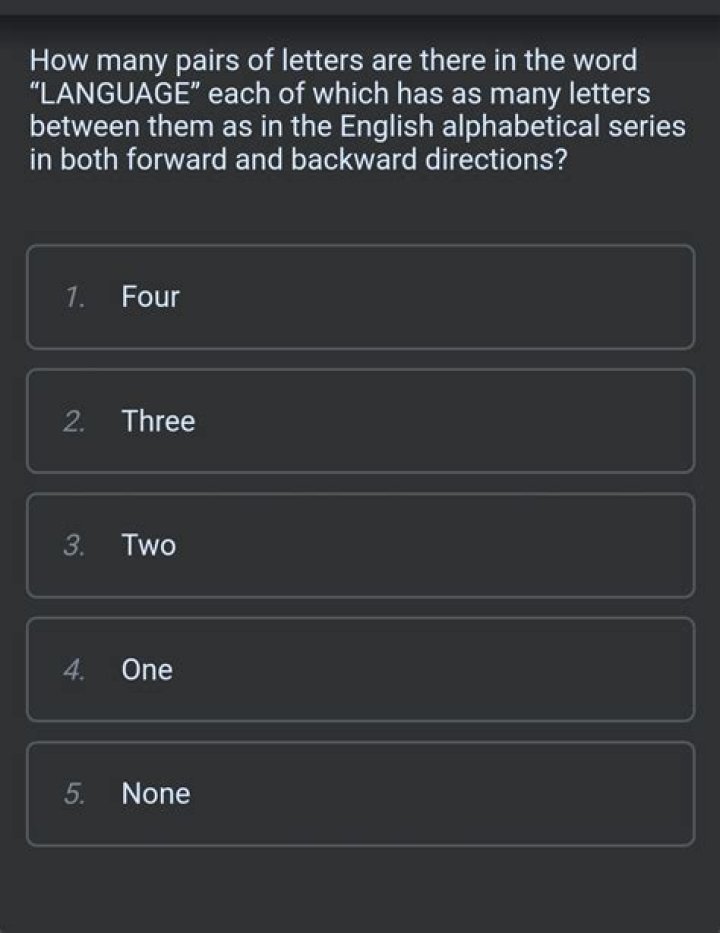Select answer option Four

pos(360,297)
